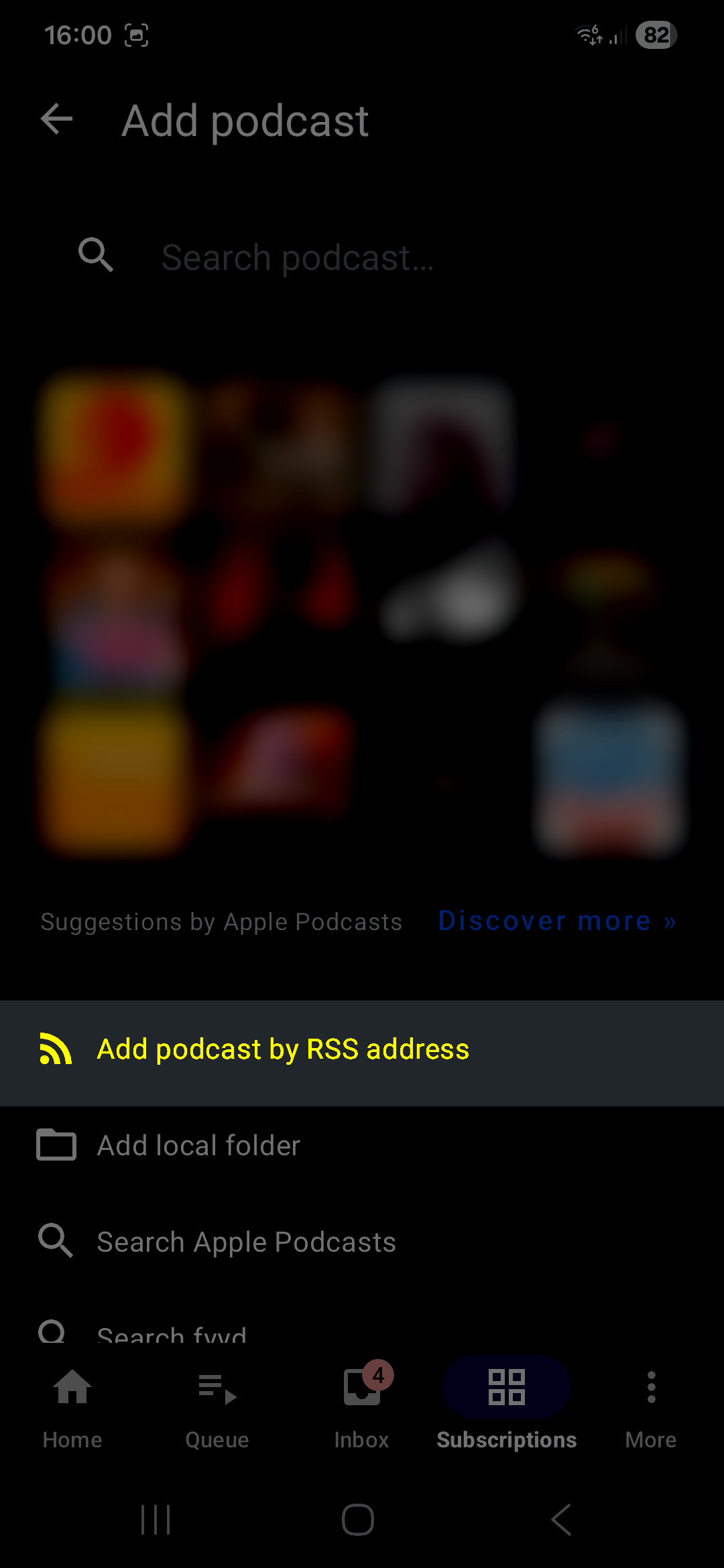Choose the Add local folder option

pyautogui.click(x=198, y=1145)
